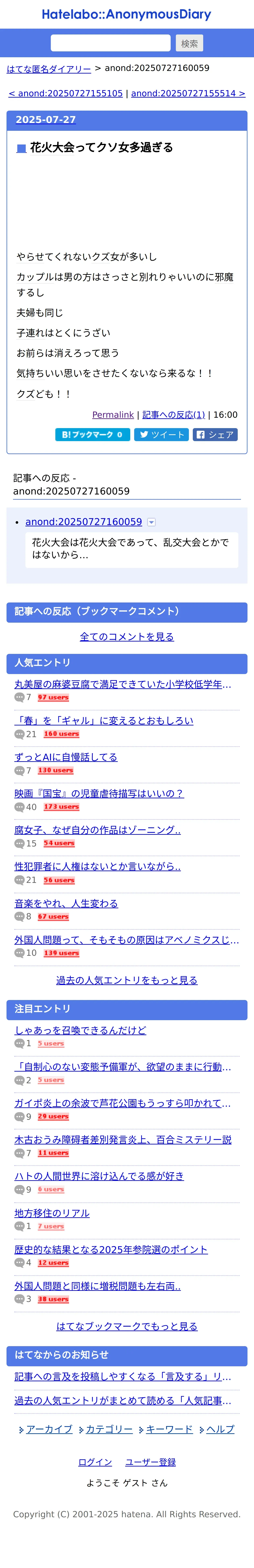Open 全てのコメントを見る link
This screenshot has height=1568, width=254.
127,637
